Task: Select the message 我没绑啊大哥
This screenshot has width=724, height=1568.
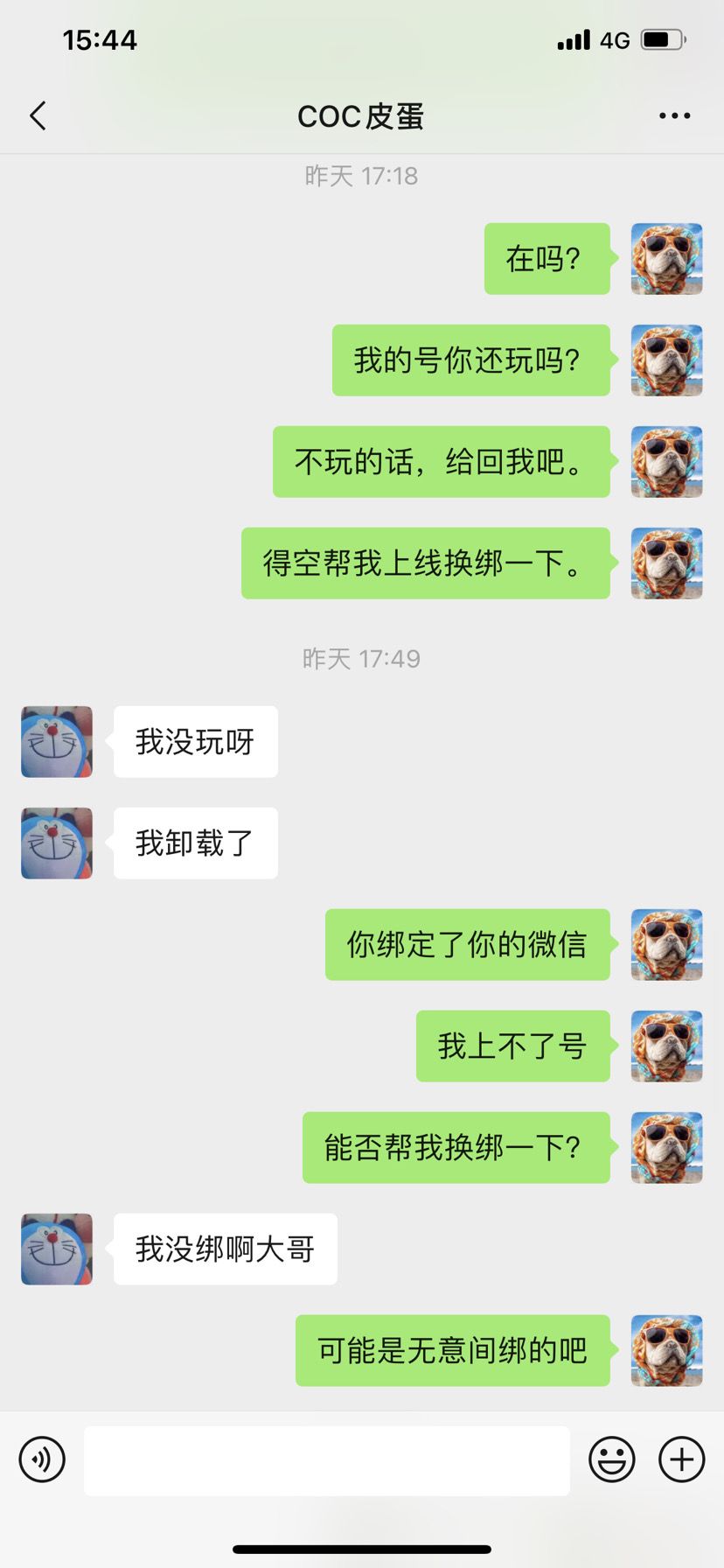Action: tap(225, 1249)
